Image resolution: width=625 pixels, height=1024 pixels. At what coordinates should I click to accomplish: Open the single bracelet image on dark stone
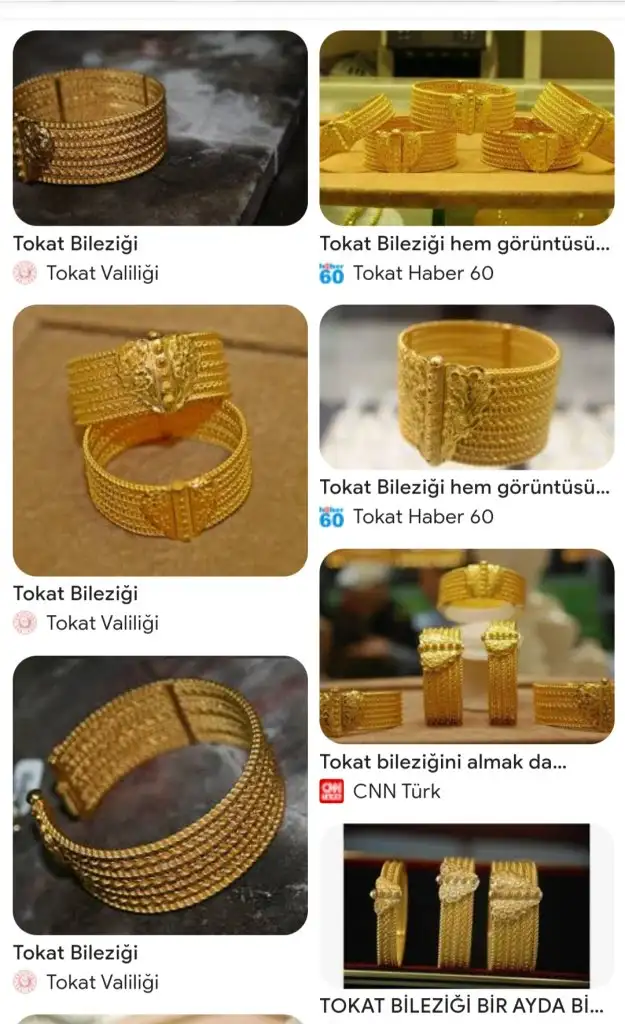click(160, 128)
